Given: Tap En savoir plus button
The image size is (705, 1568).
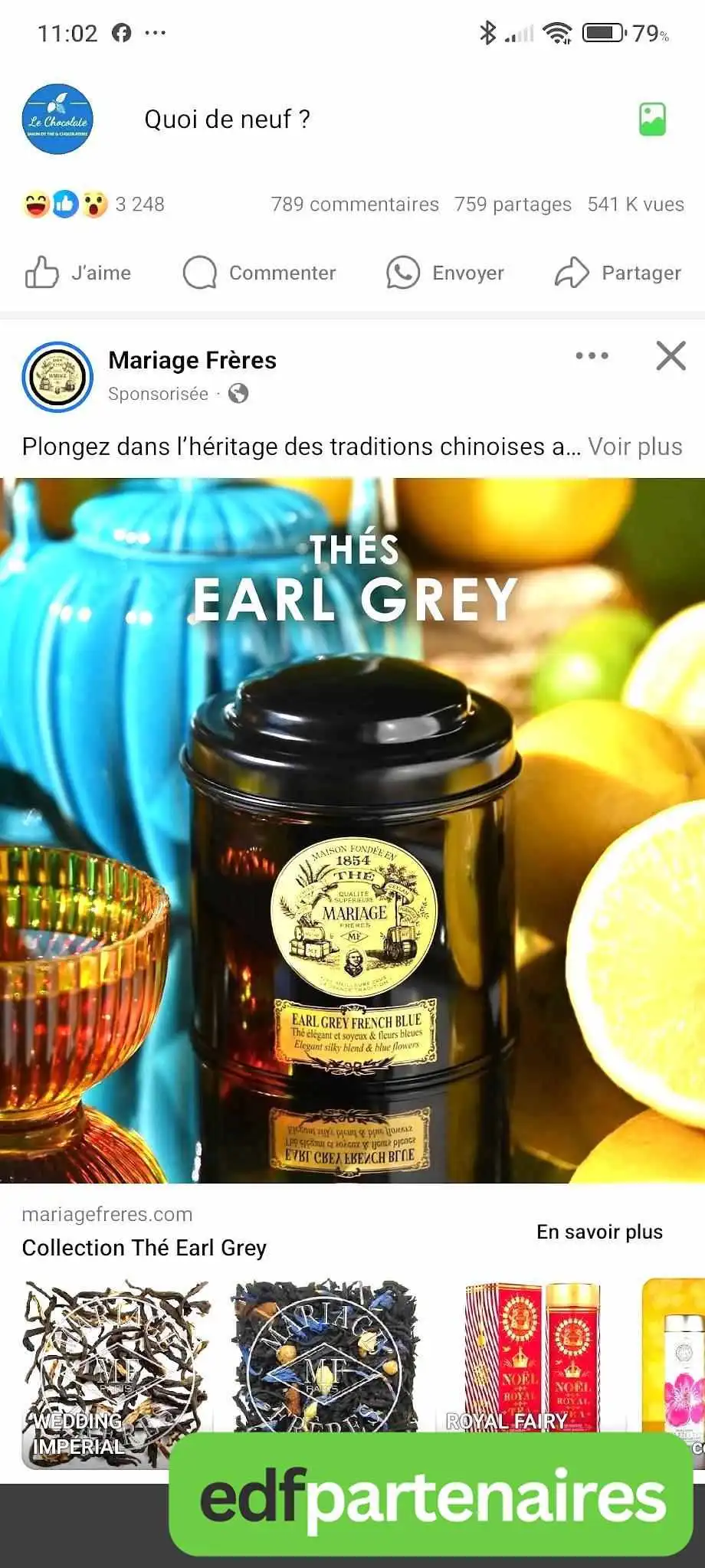Looking at the screenshot, I should point(599,1232).
